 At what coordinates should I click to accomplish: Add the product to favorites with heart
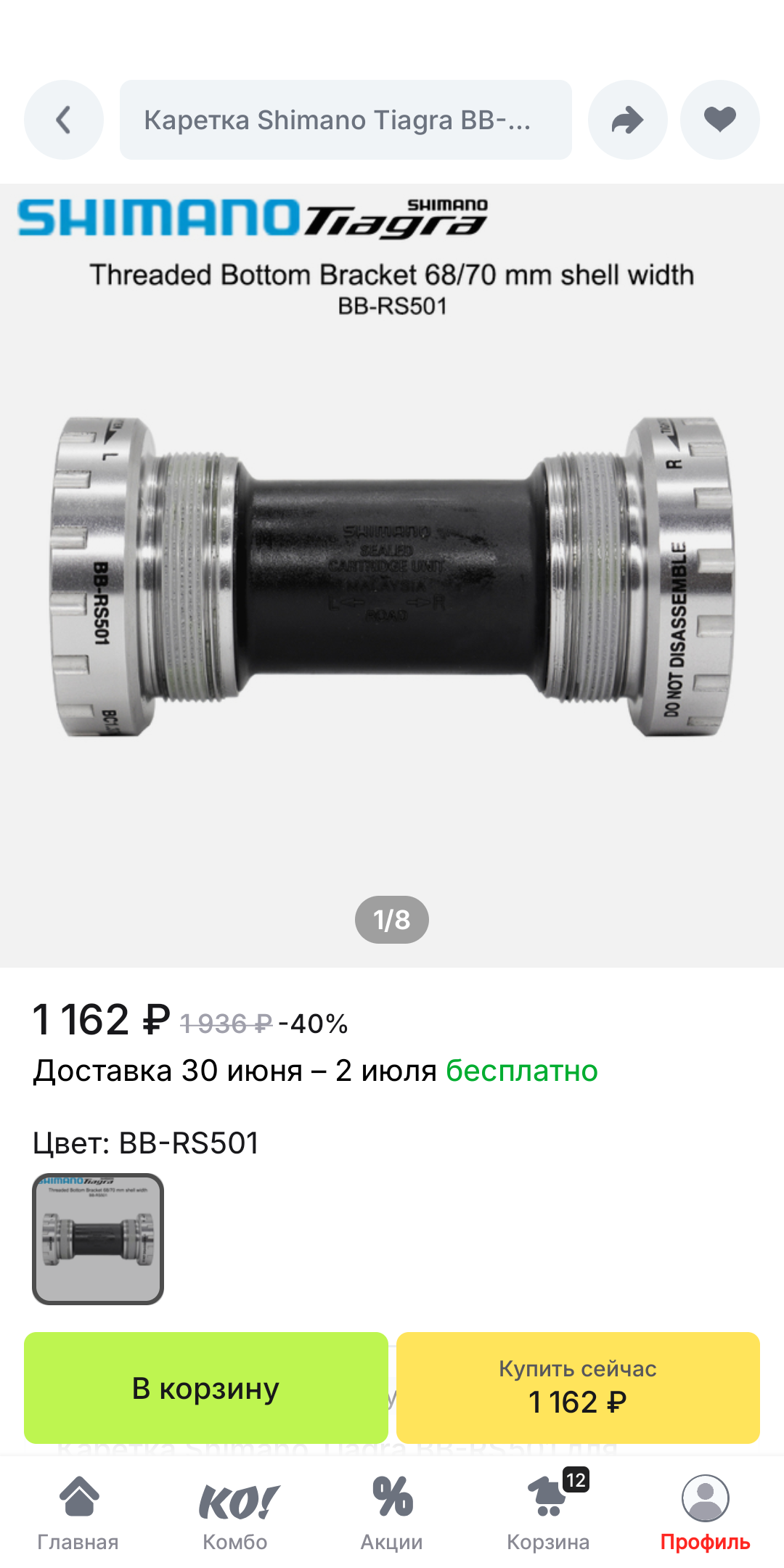pos(720,120)
